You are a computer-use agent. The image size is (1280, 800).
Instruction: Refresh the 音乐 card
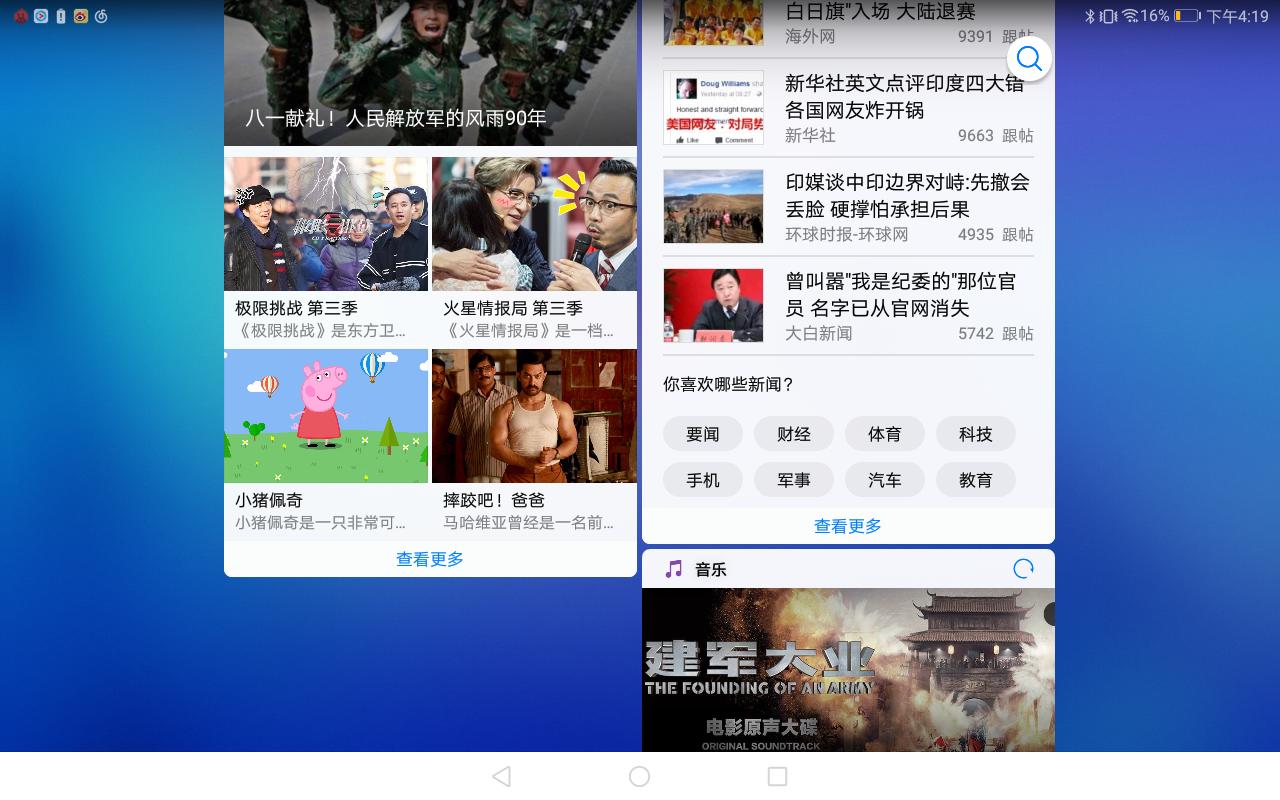[x=1023, y=569]
